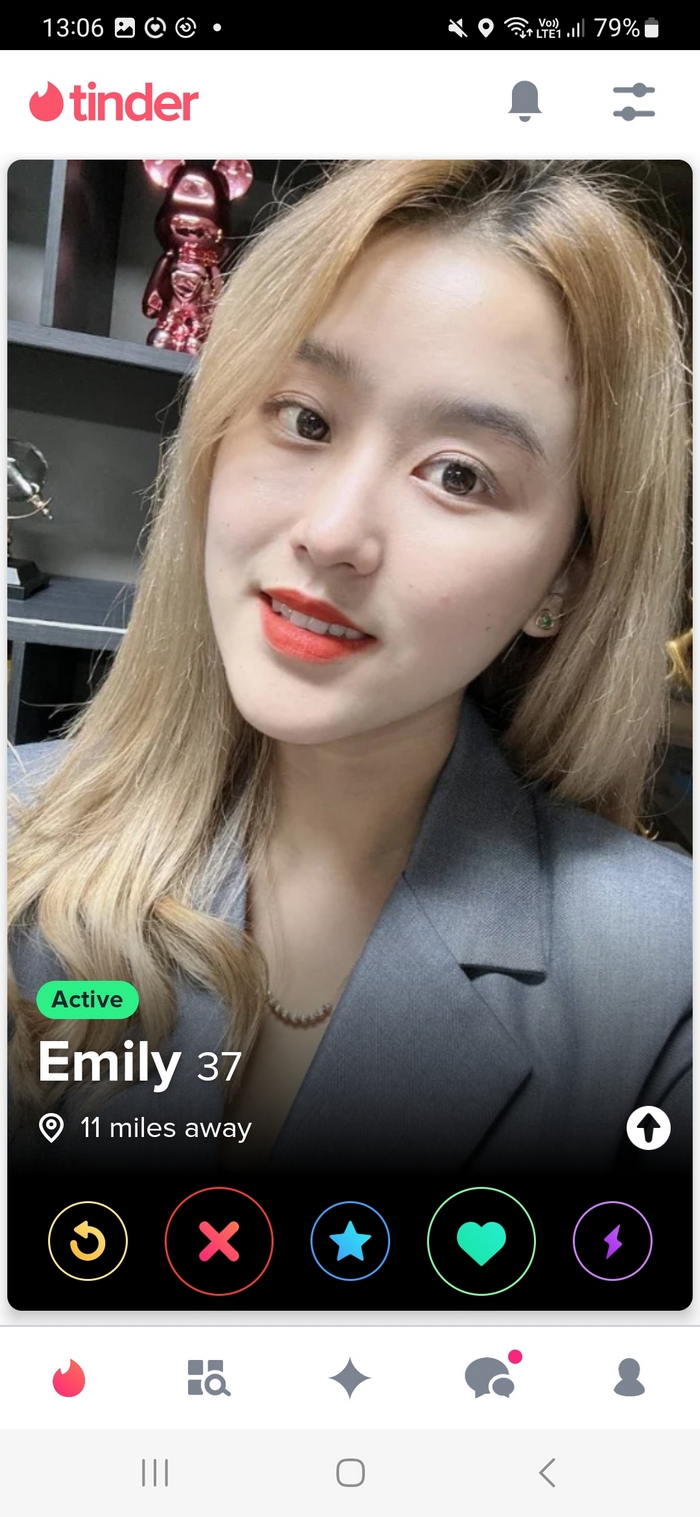Open the Messages tab

click(490, 1378)
